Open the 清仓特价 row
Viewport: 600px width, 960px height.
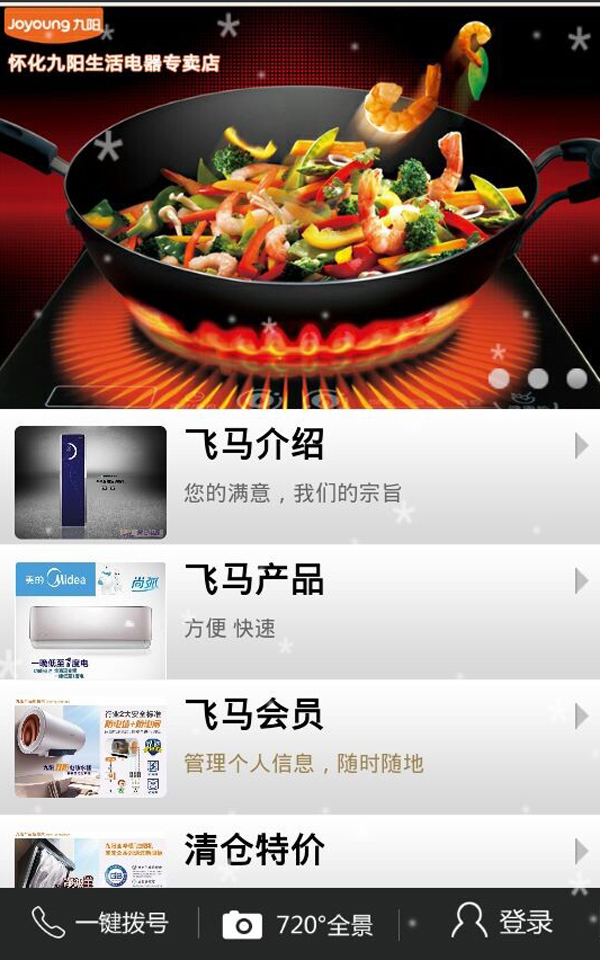tap(300, 852)
